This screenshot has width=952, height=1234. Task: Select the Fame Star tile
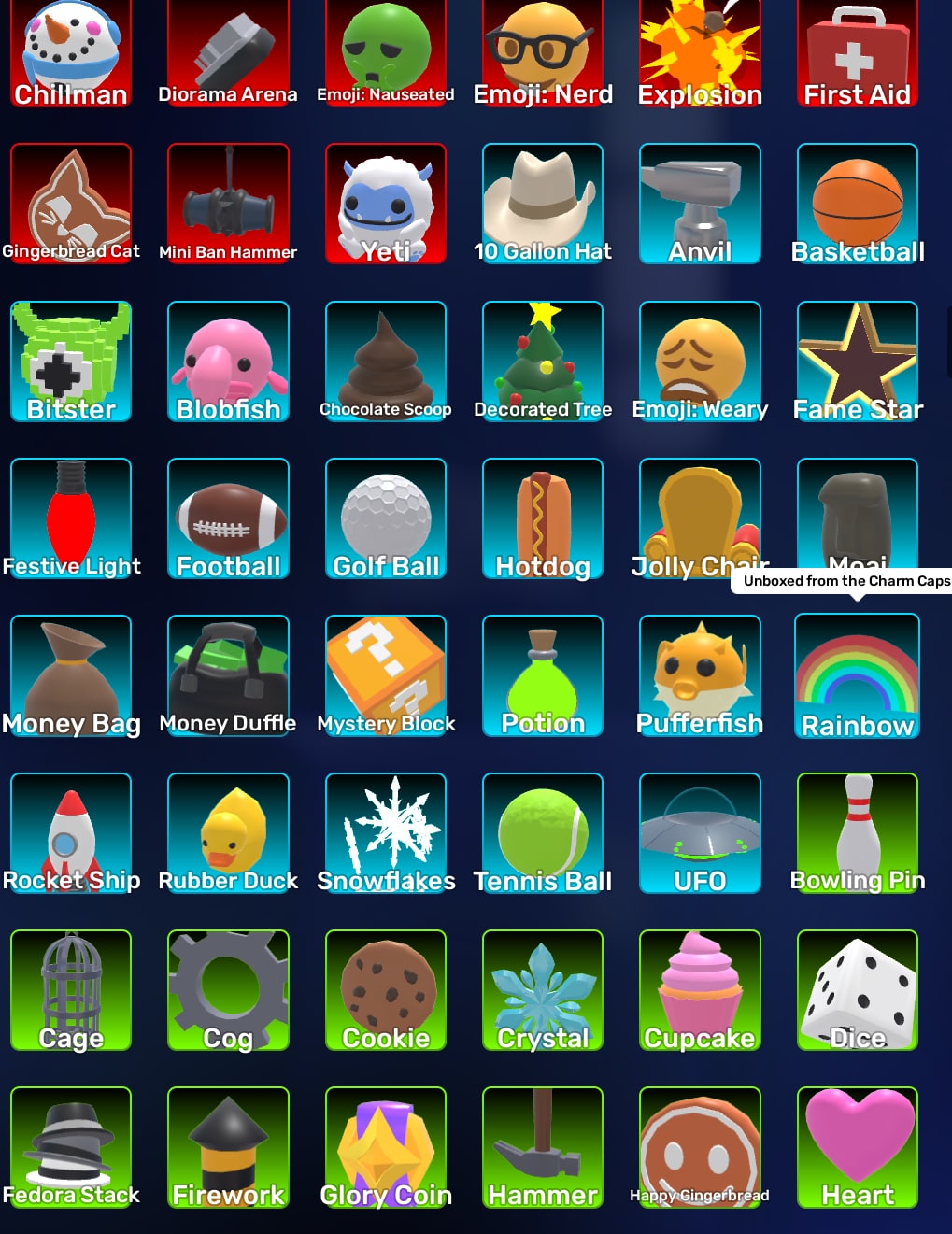[x=858, y=362]
